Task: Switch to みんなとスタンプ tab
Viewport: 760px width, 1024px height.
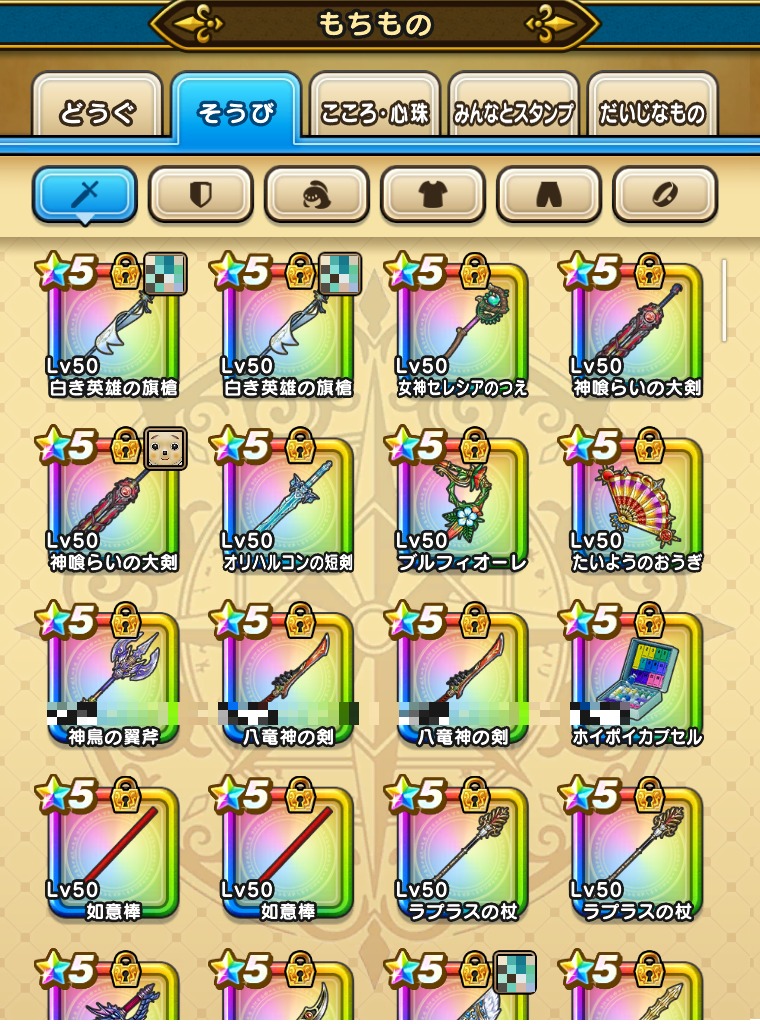Action: (x=514, y=112)
